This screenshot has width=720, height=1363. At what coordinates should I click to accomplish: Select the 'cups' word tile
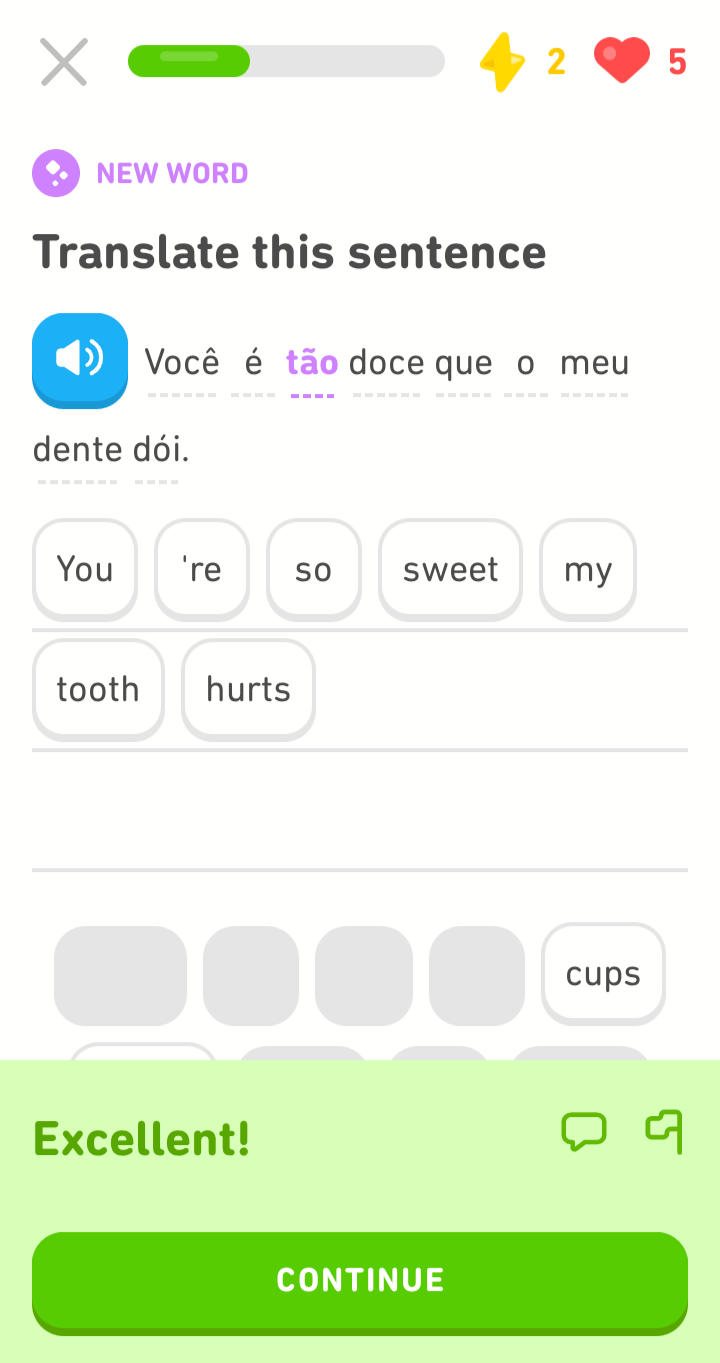tap(603, 973)
